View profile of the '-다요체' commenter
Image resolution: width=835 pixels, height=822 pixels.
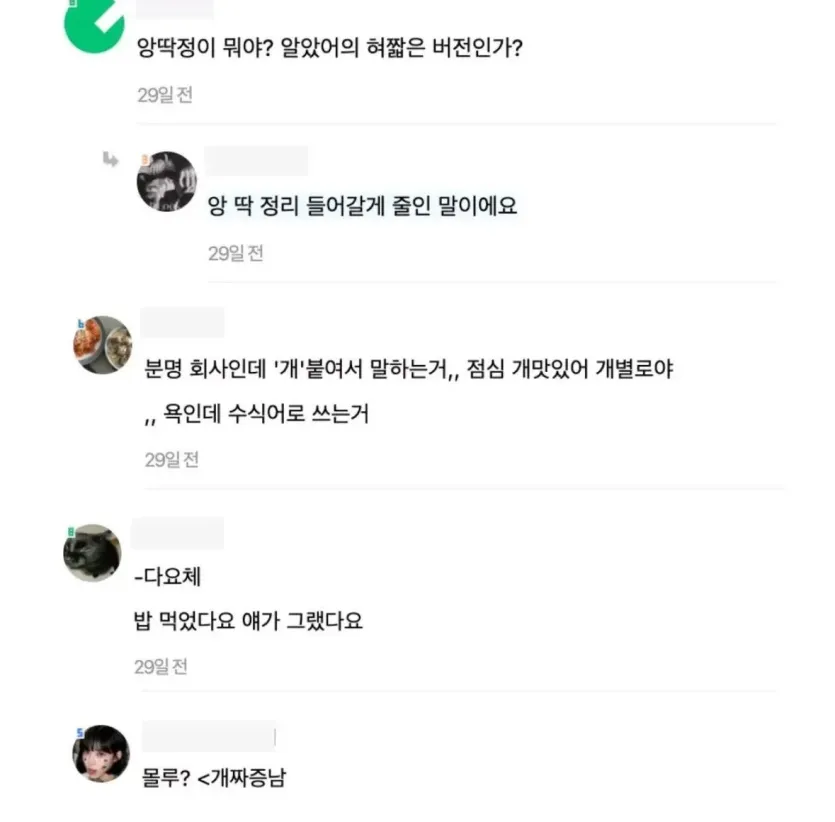click(x=92, y=553)
